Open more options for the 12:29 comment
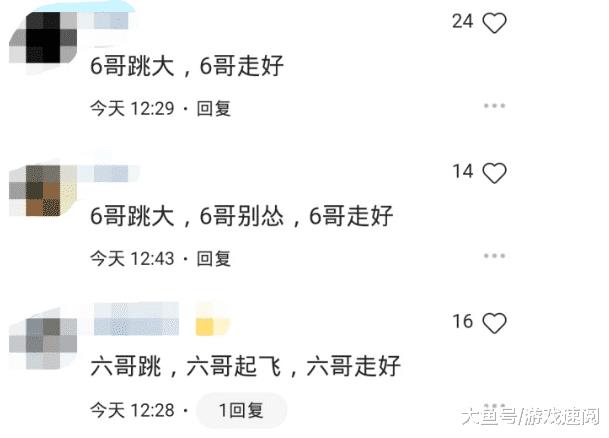This screenshot has height=438, width=609. click(494, 107)
